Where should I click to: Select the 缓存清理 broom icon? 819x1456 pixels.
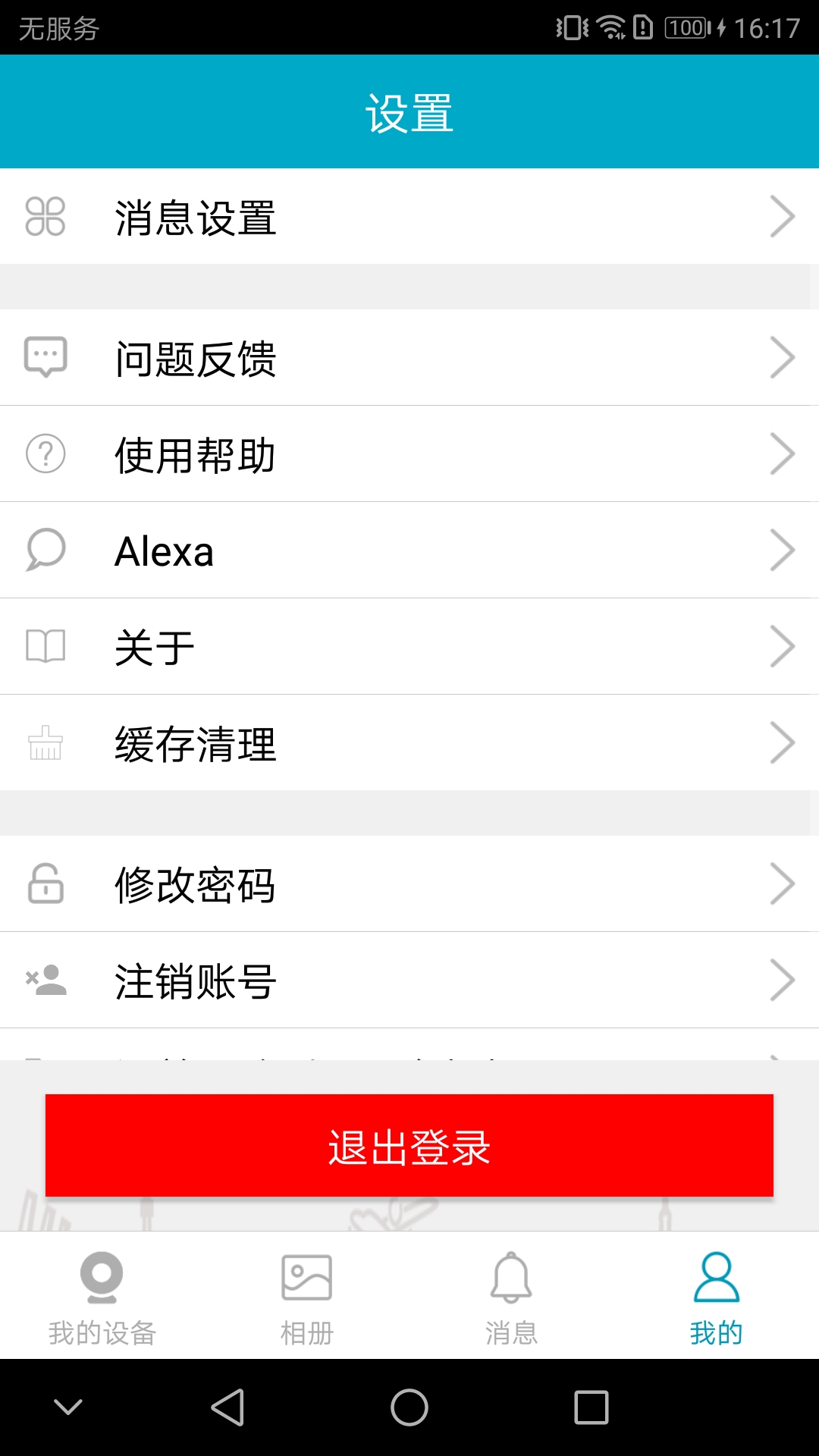point(45,743)
